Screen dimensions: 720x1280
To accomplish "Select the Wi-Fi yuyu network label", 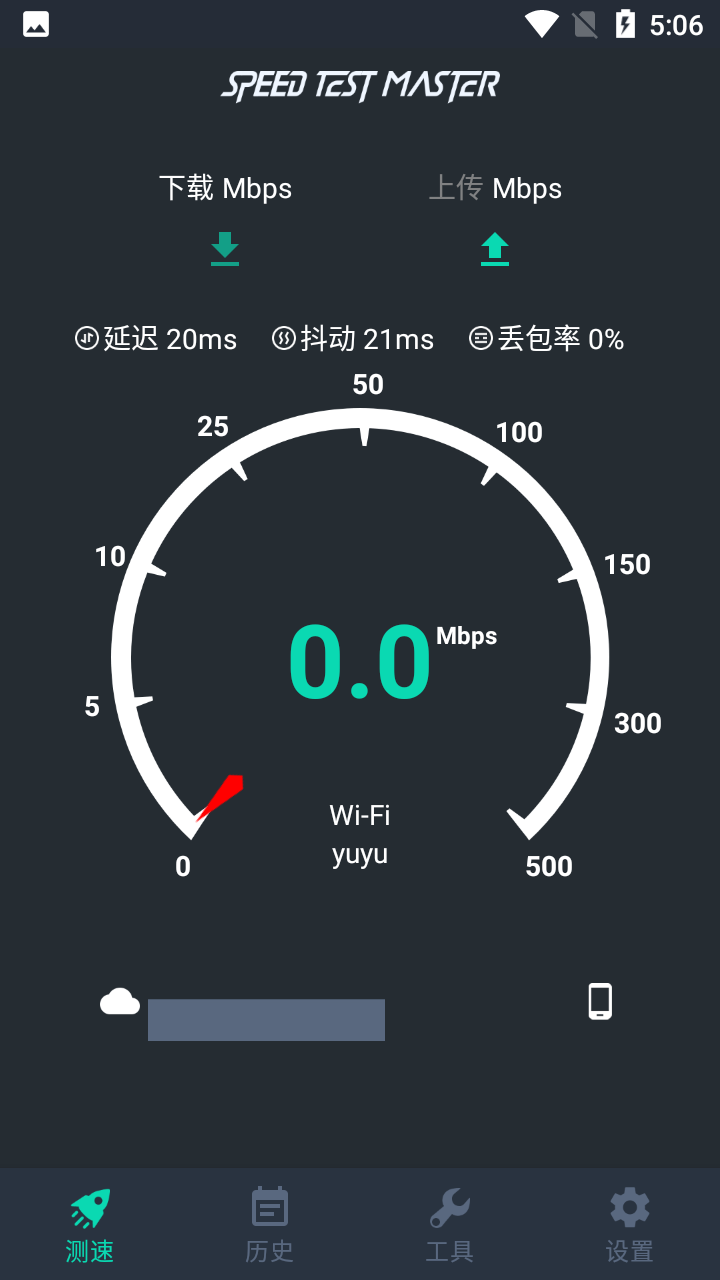I will (x=359, y=833).
